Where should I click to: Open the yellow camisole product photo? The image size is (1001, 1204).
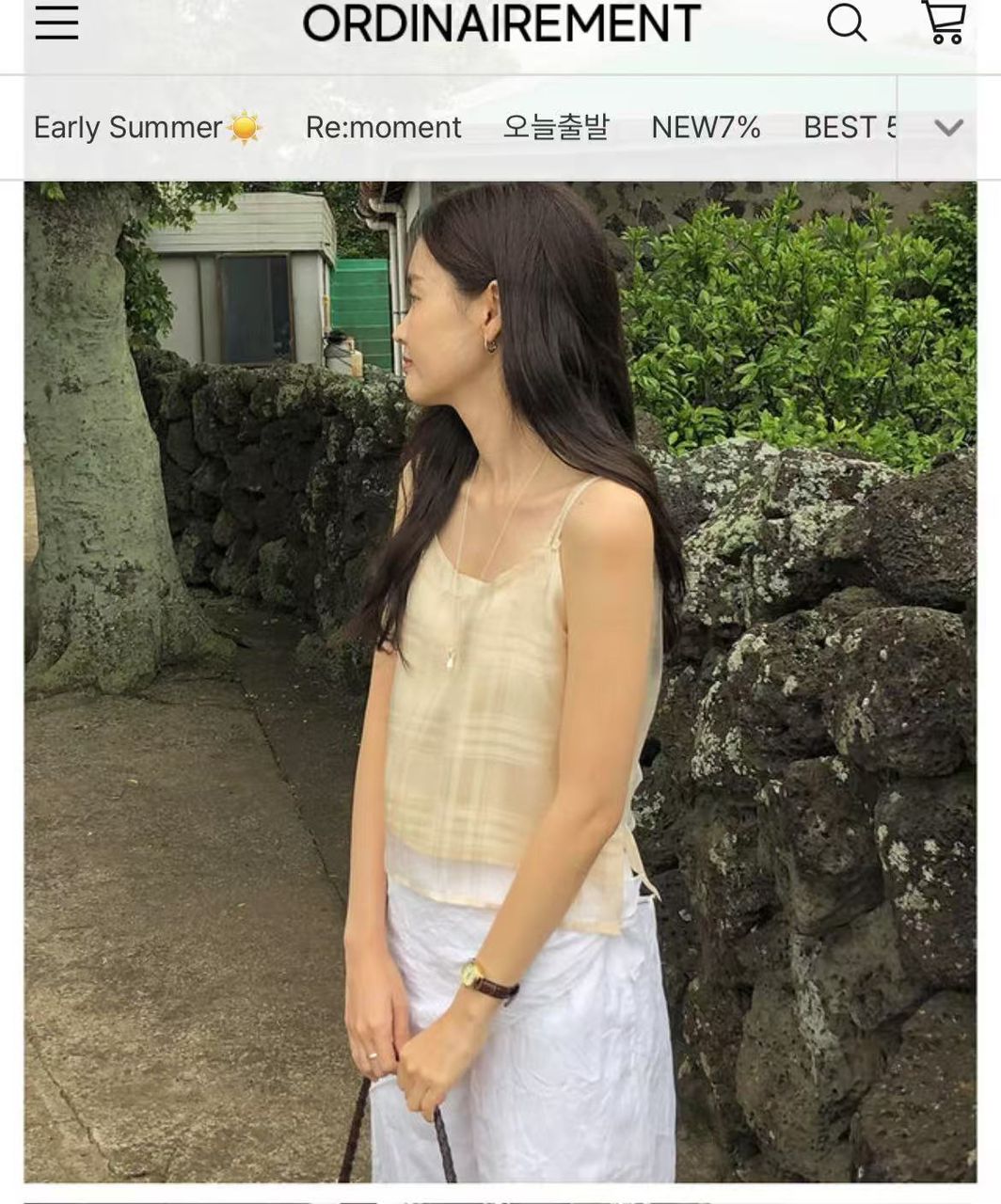click(500, 682)
